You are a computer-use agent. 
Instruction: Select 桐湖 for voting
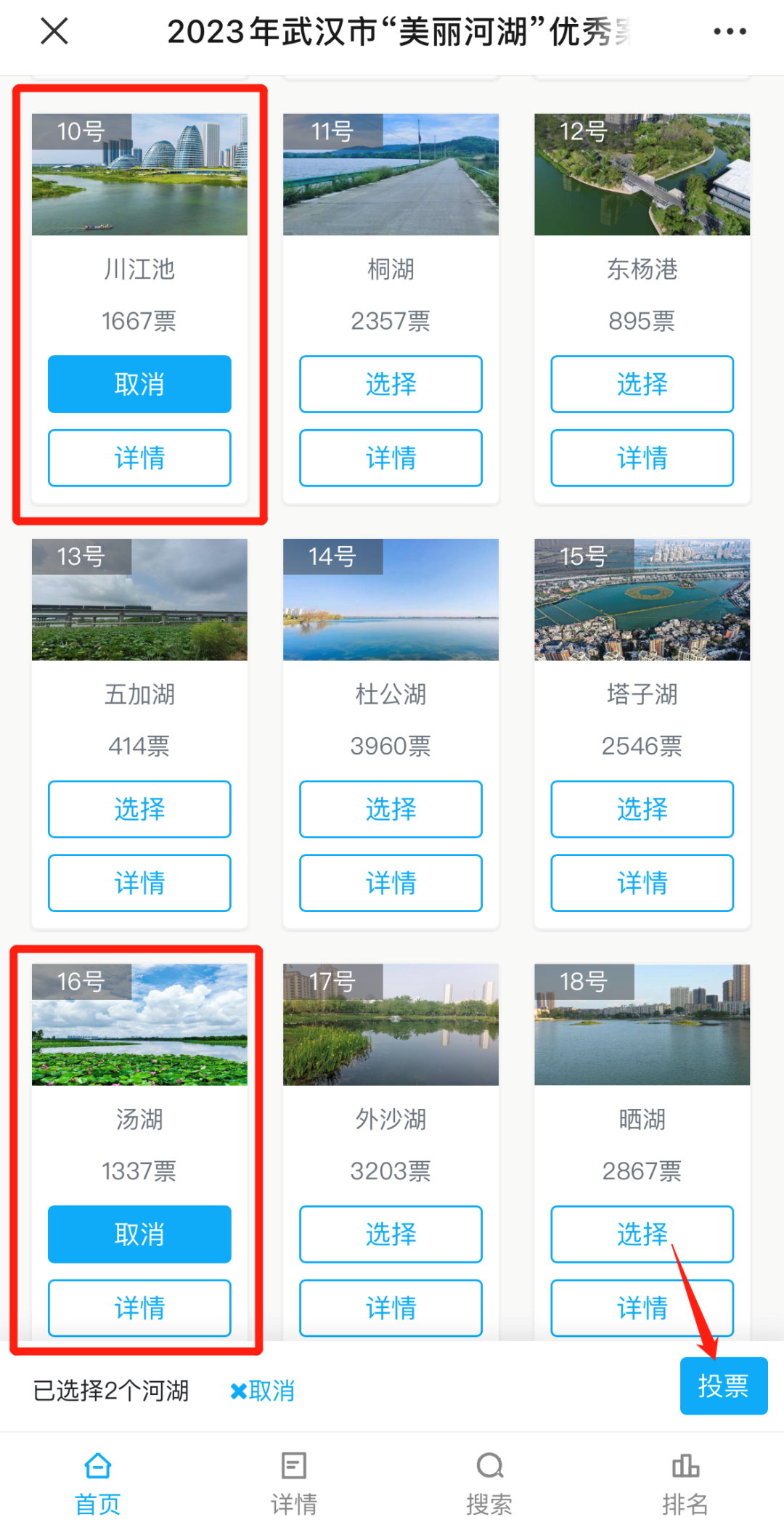pyautogui.click(x=391, y=384)
